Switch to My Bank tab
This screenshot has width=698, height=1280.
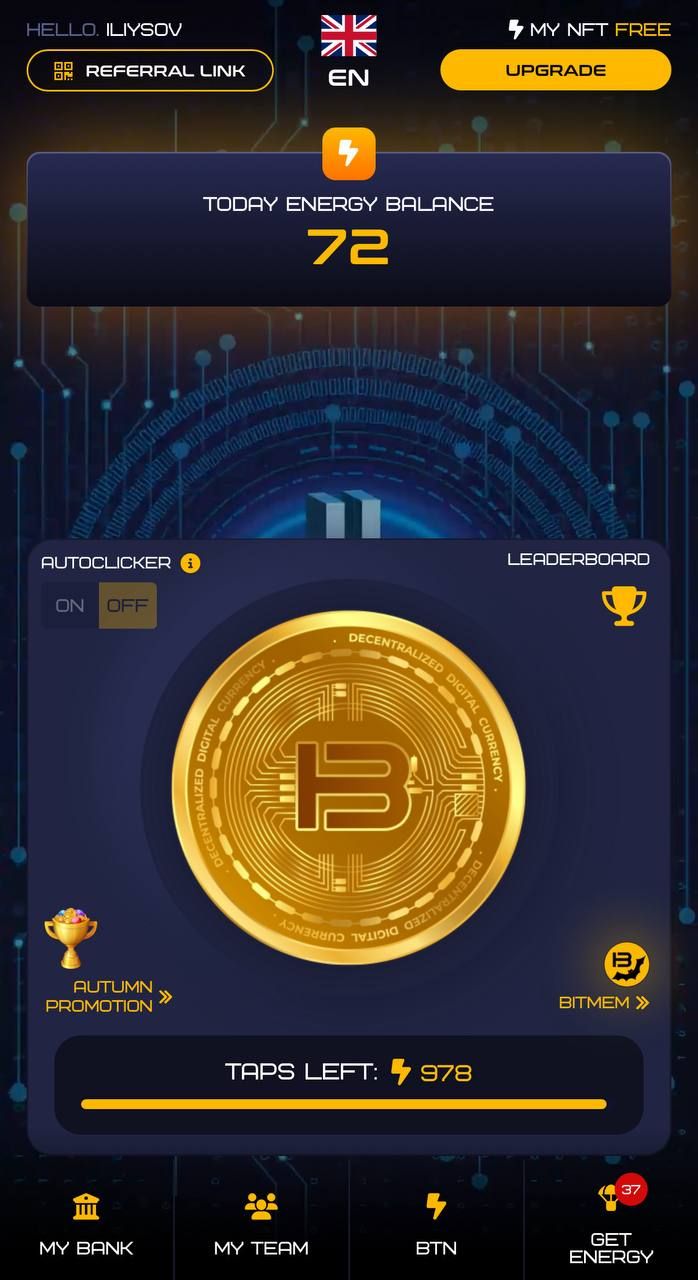click(x=86, y=1225)
